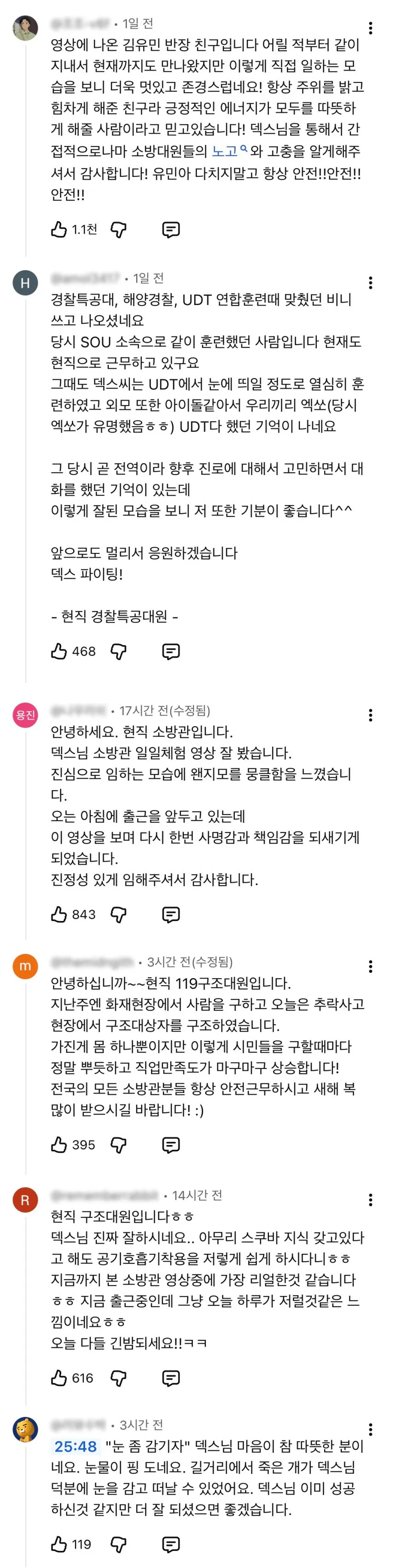Open options menu for the 경찰특공대 comment
The height and width of the screenshot is (1568, 396).
coord(371,282)
